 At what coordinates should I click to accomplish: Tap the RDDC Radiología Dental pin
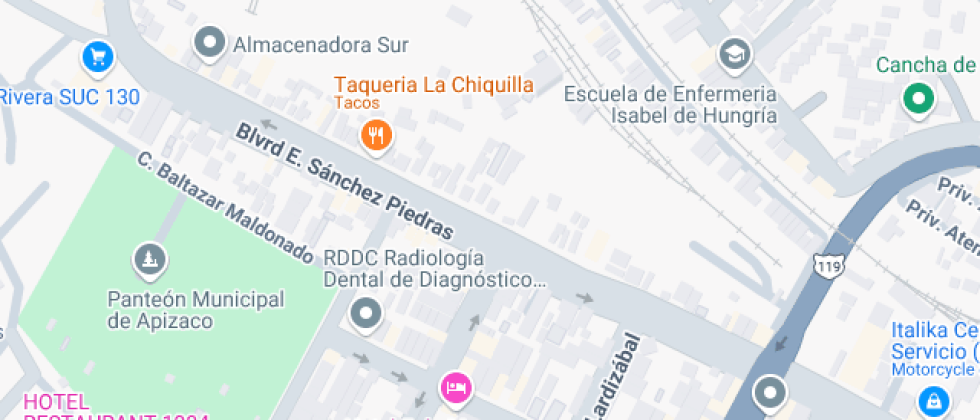click(366, 312)
